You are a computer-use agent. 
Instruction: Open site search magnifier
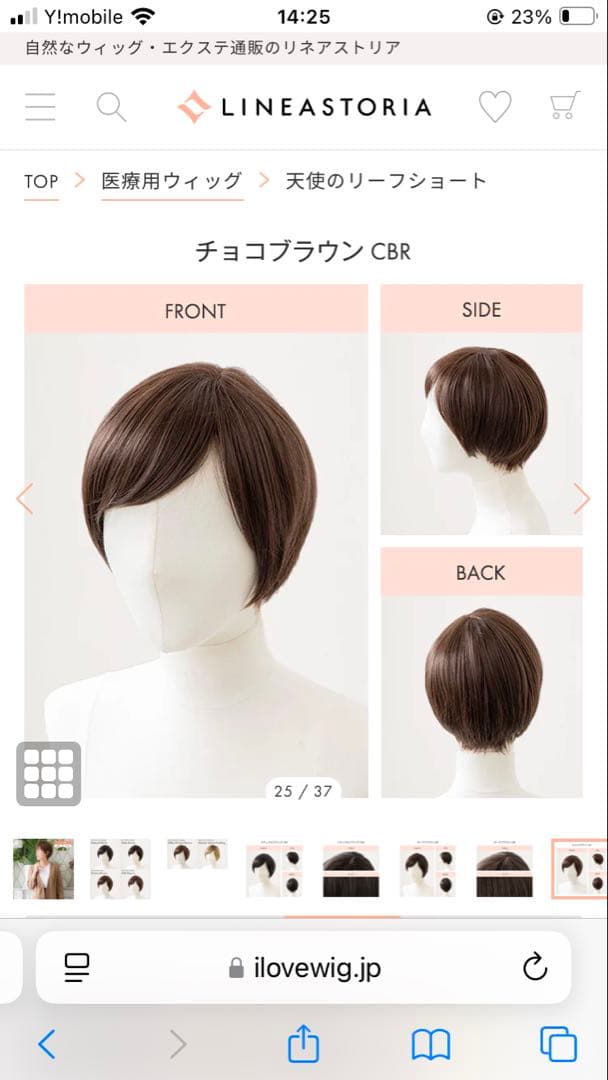click(x=111, y=106)
